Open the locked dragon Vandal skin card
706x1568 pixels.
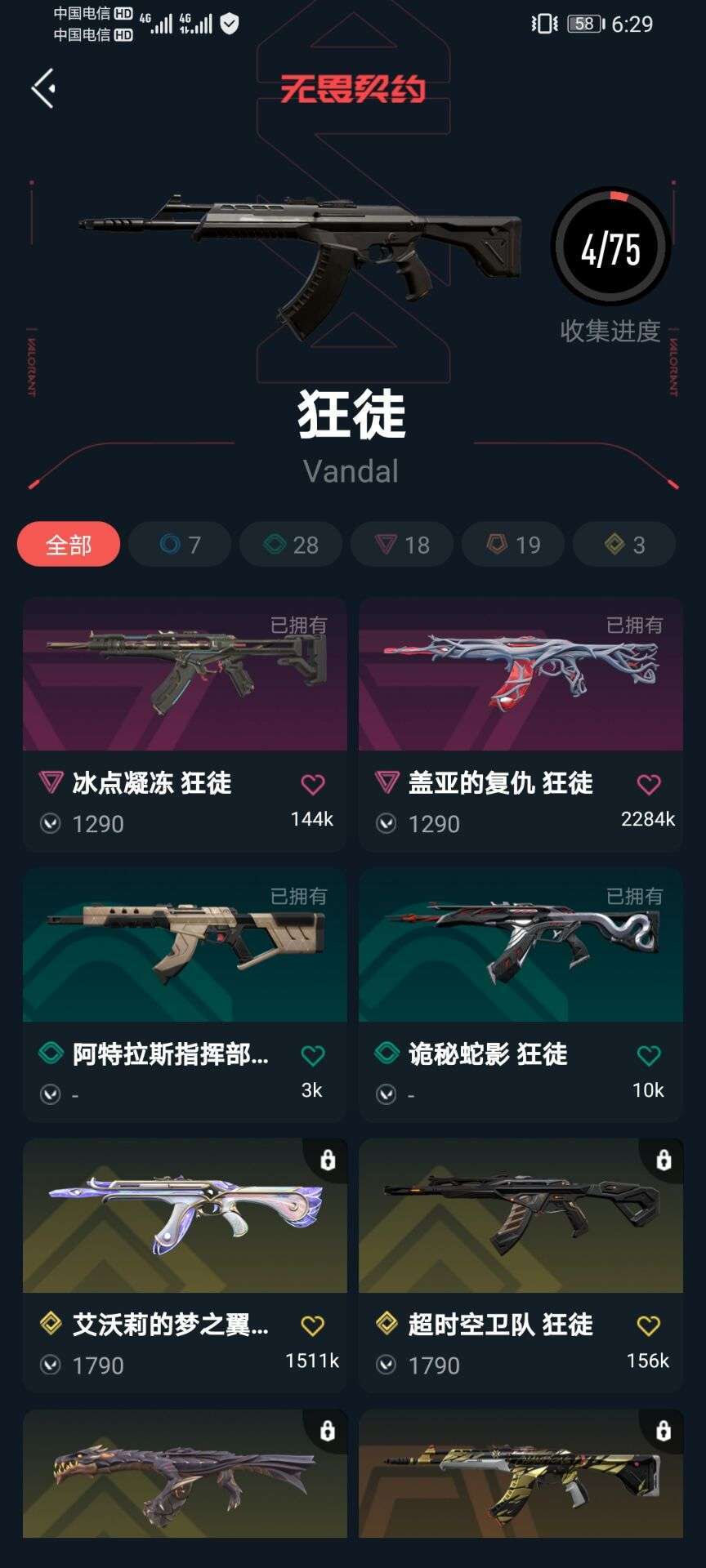(185, 1473)
